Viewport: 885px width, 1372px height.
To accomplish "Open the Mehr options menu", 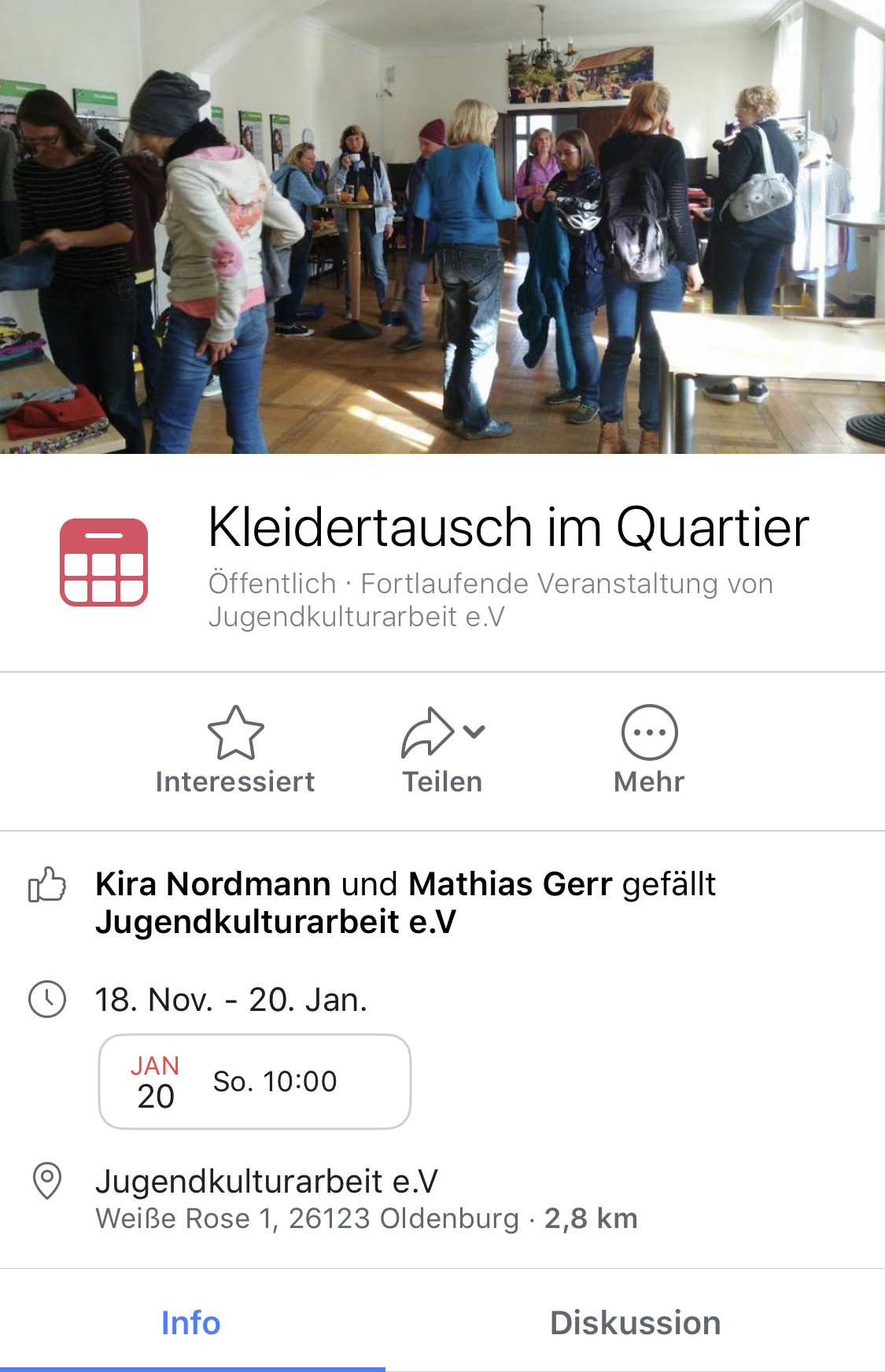I will 649,749.
